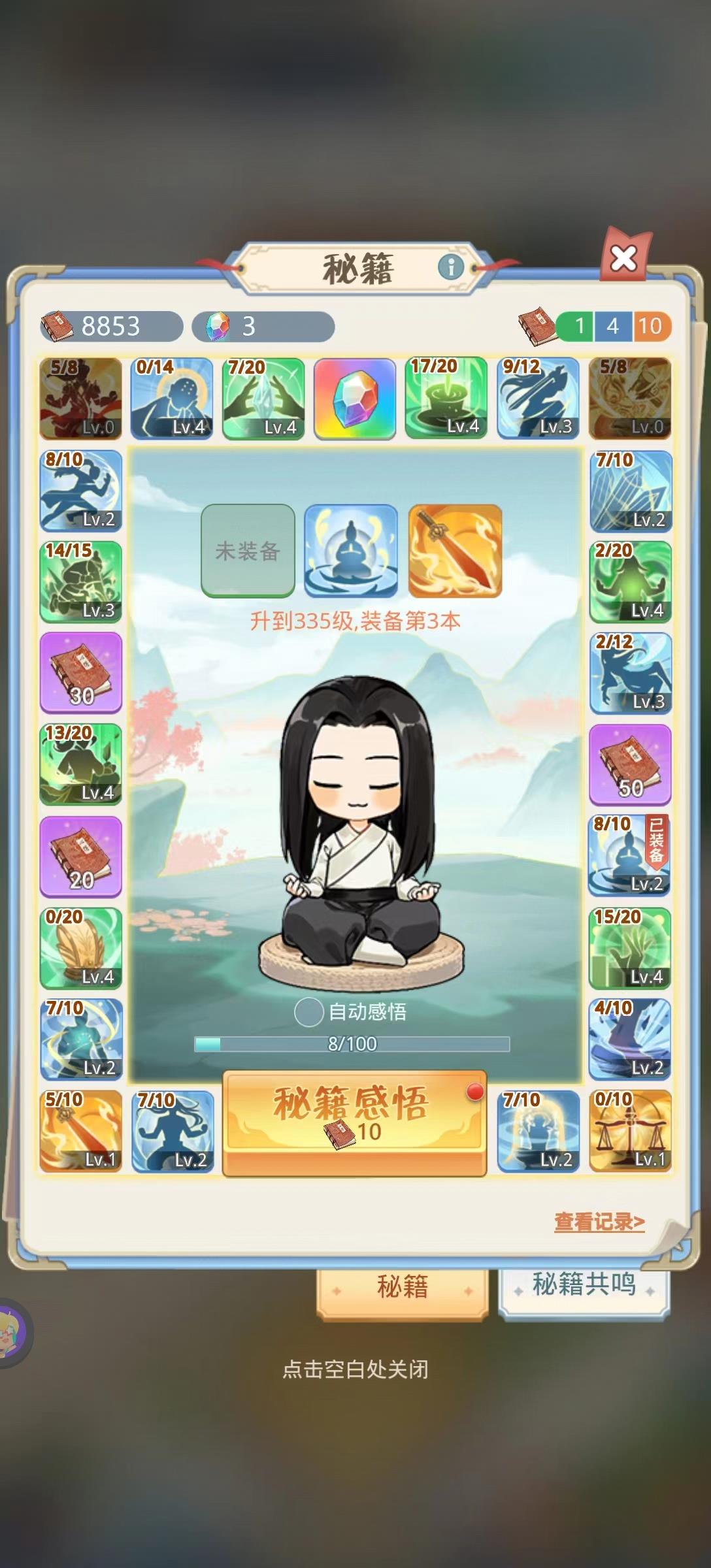Open the 0/10 Lv.1 scales manual

click(x=630, y=1131)
